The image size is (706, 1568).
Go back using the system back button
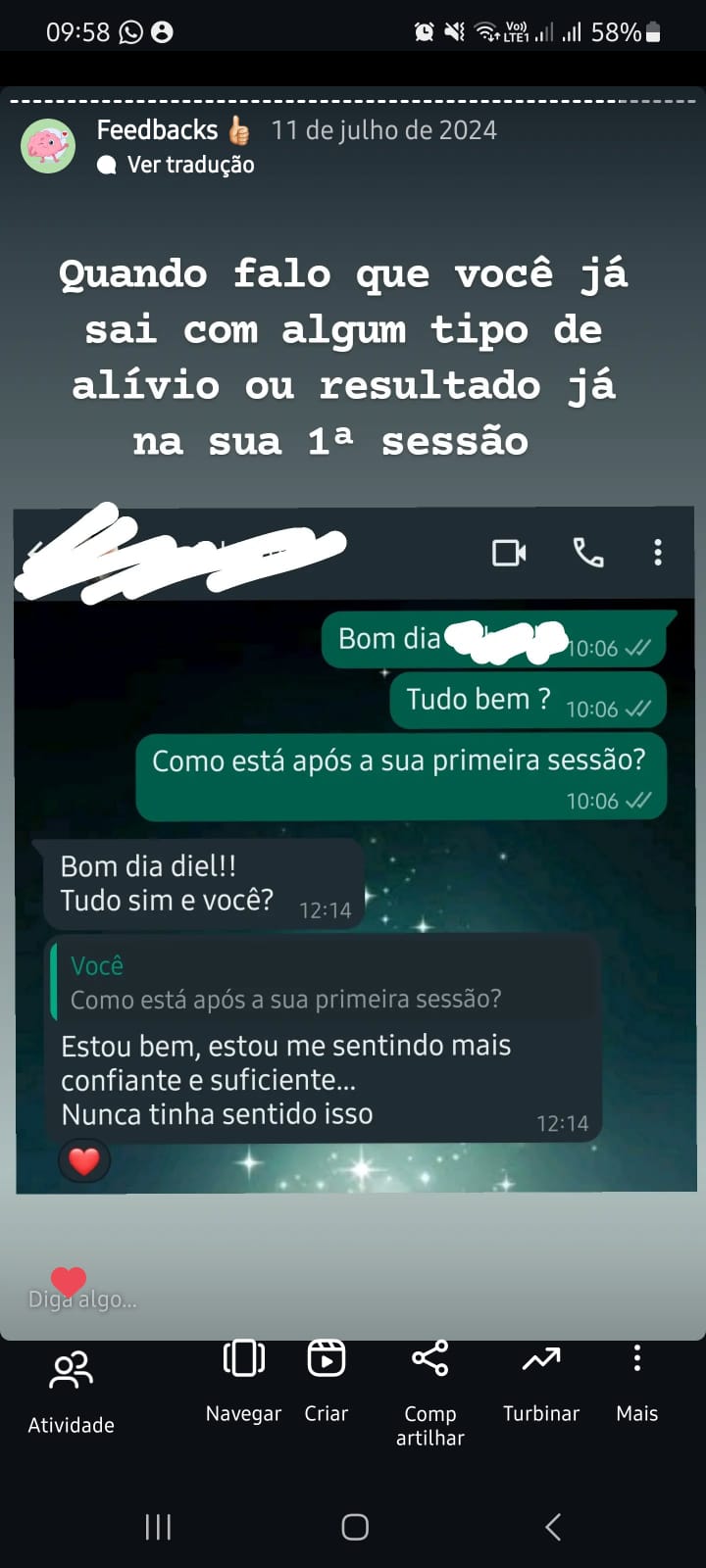click(x=553, y=1526)
